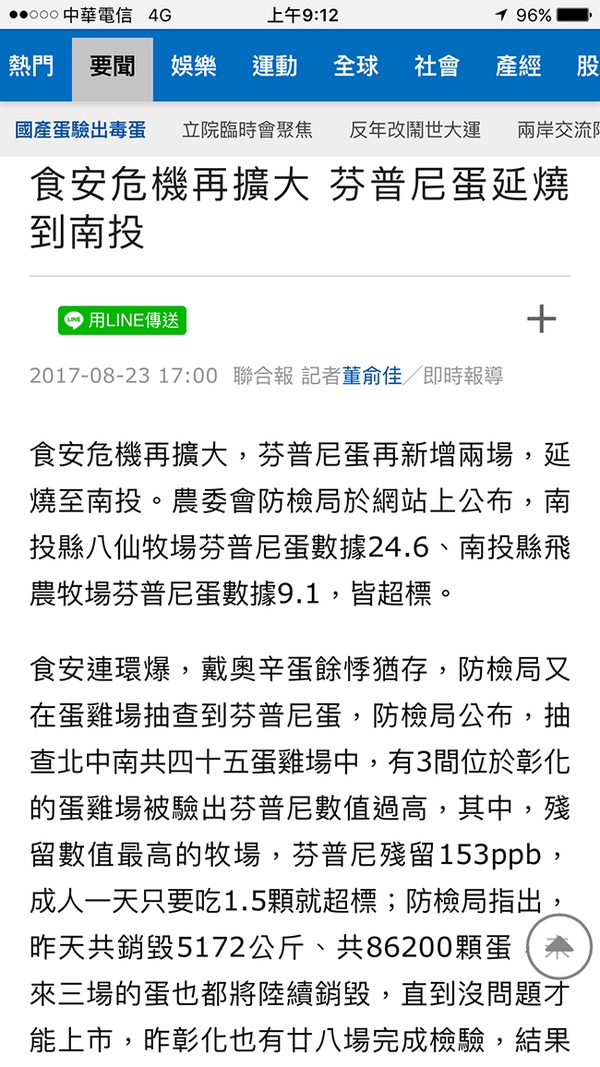Screen dimensions: 600x1067
Task: Go to the 運動 tab
Action: (x=274, y=67)
